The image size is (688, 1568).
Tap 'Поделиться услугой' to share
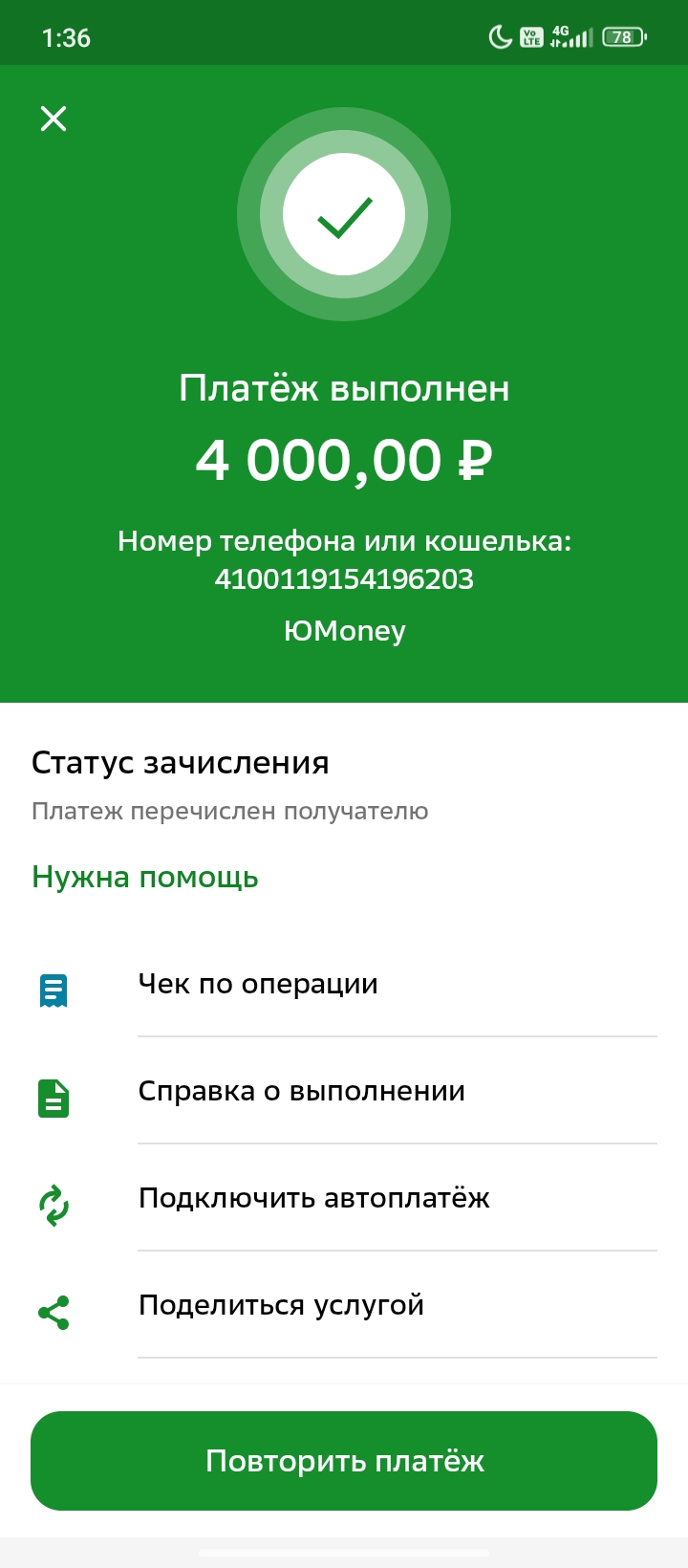pyautogui.click(x=281, y=1305)
